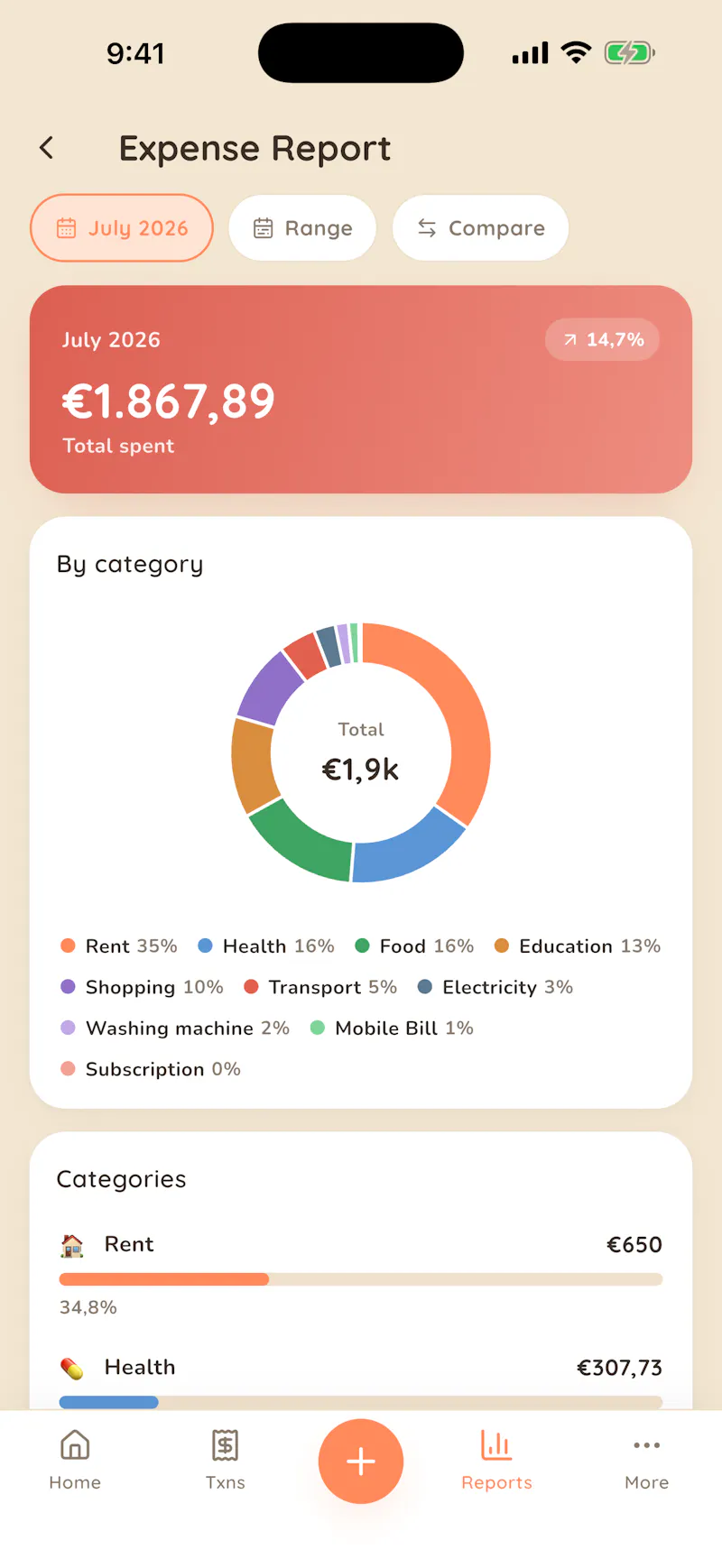Add a new expense with plus button

(x=361, y=1461)
